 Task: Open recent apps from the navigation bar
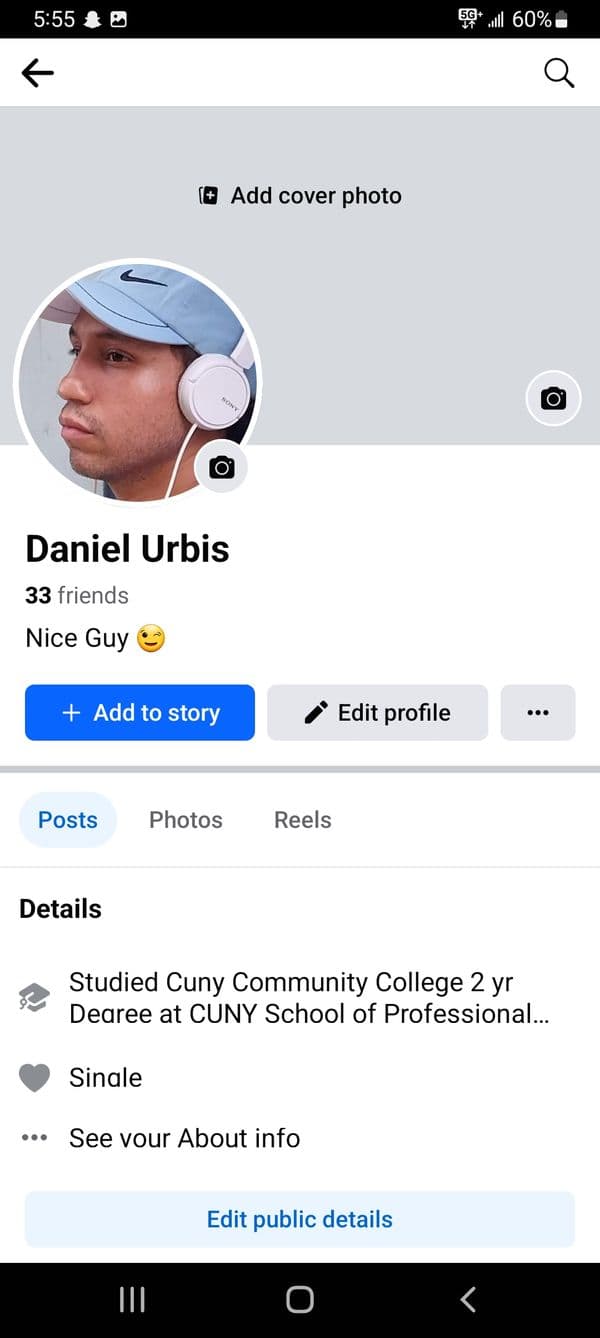[132, 1299]
